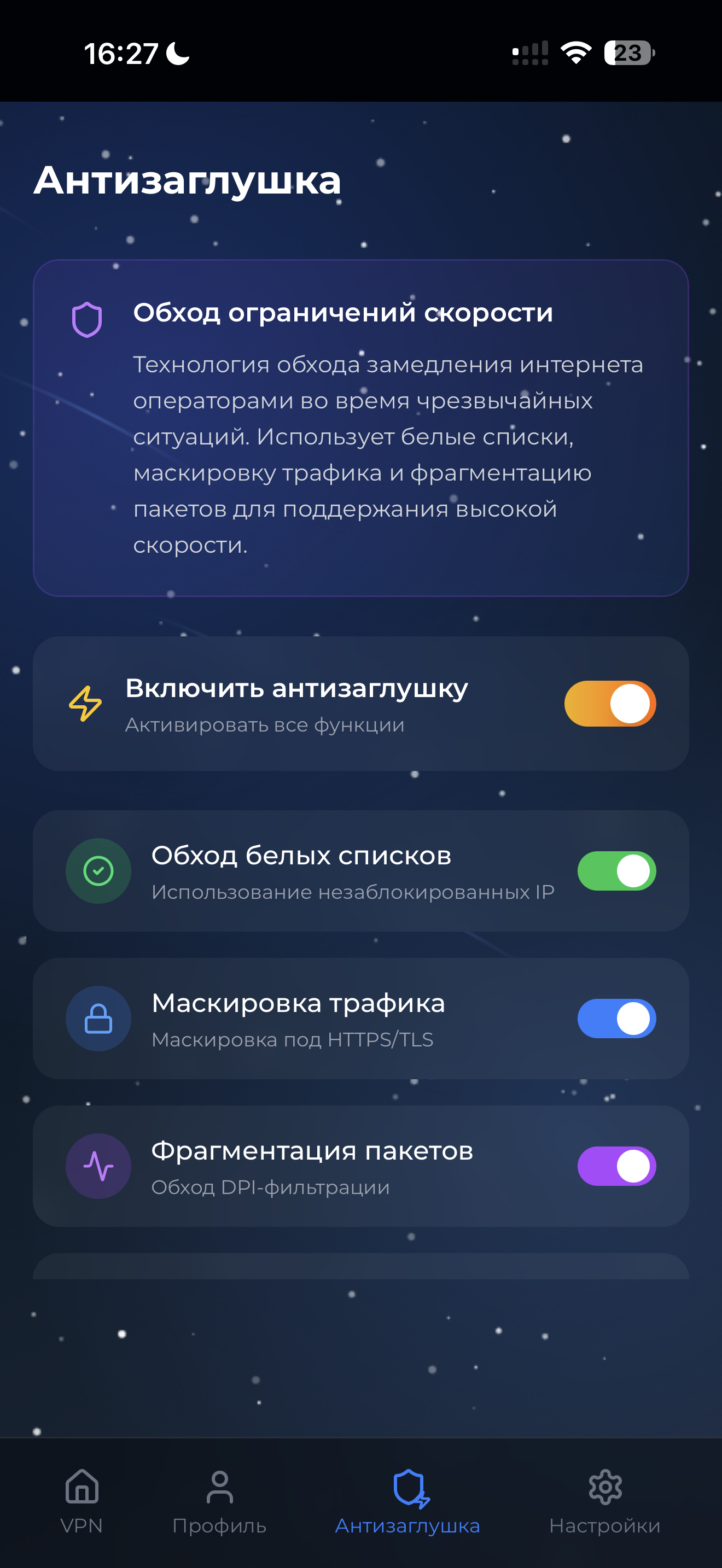This screenshot has width=722, height=1568.
Task: Select the Антизаглушка tab
Action: coord(408,1500)
